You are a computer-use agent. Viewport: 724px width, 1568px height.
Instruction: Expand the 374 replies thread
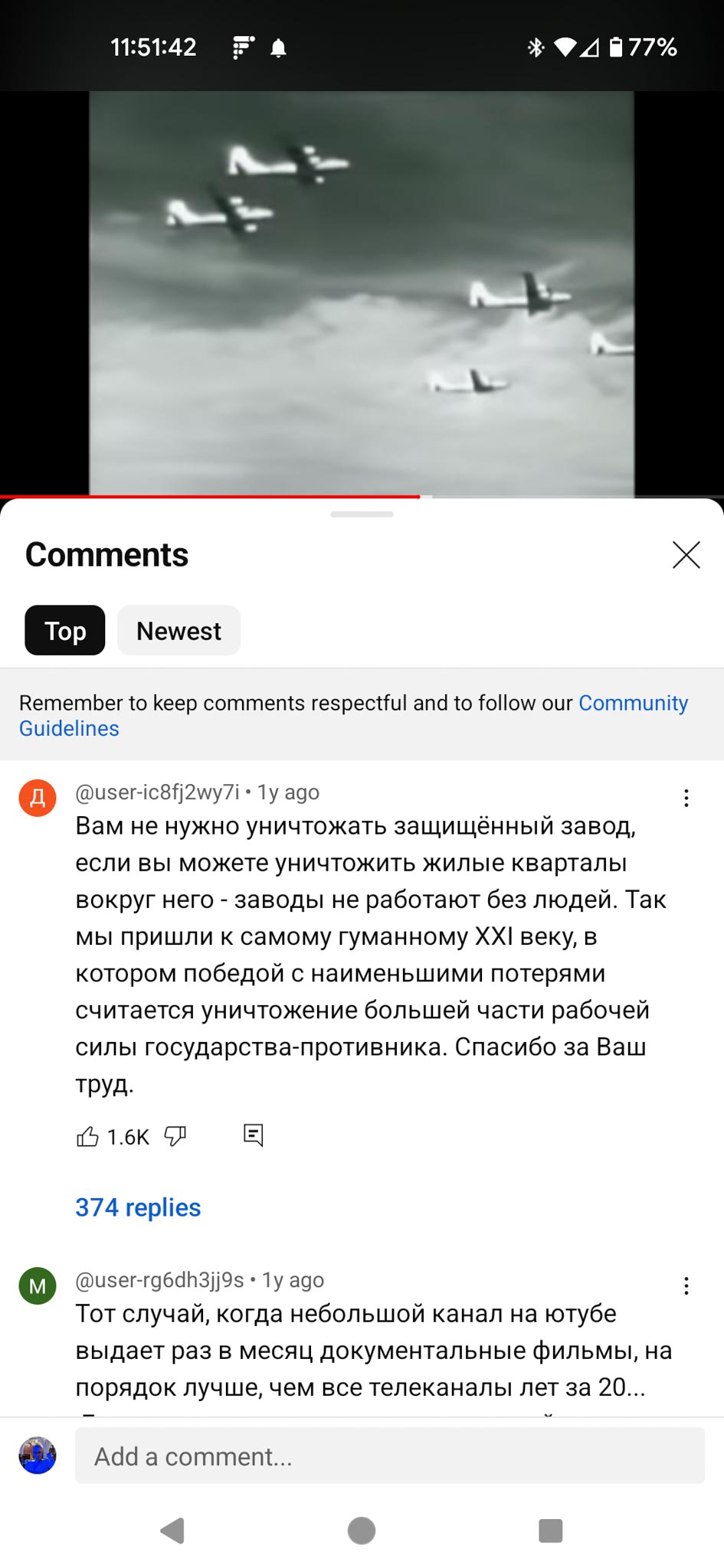[138, 1207]
